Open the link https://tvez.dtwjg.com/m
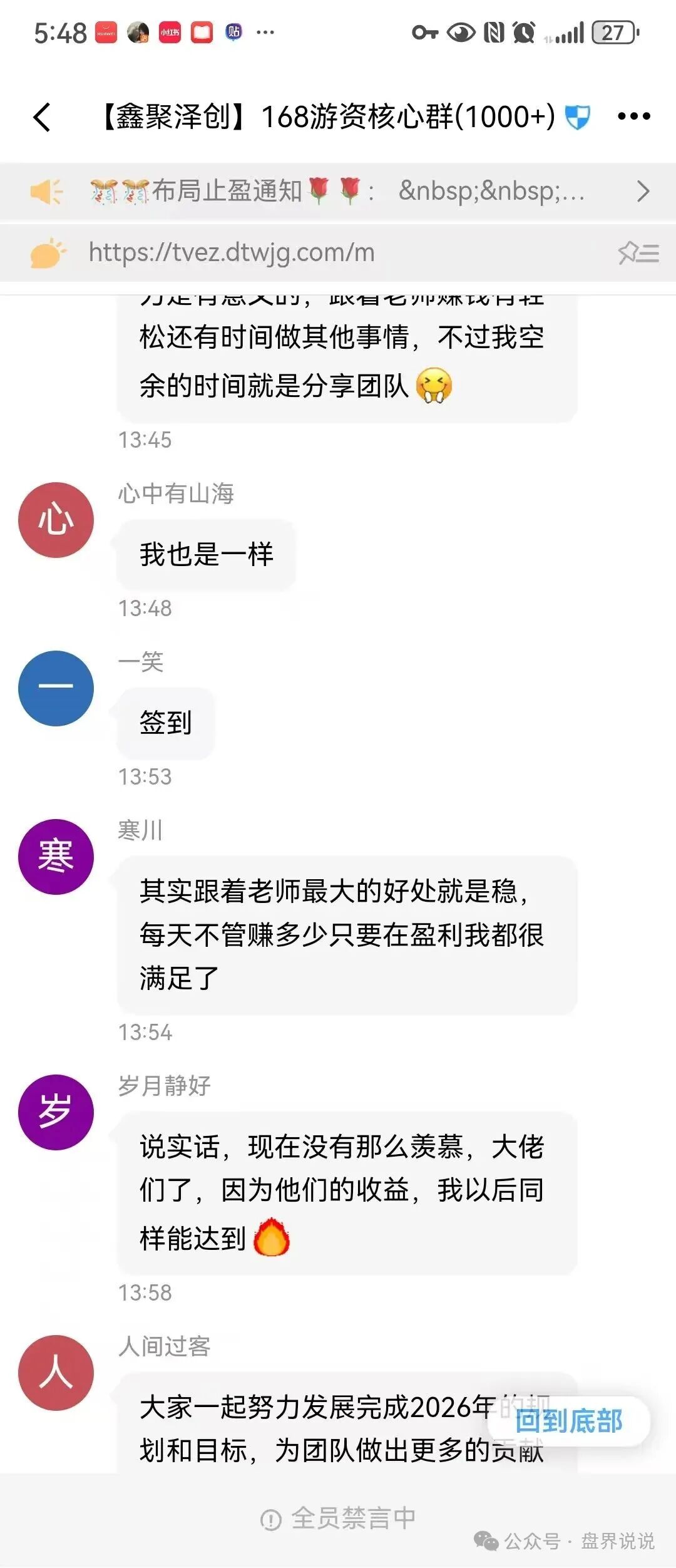This screenshot has width=676, height=1568. click(232, 253)
